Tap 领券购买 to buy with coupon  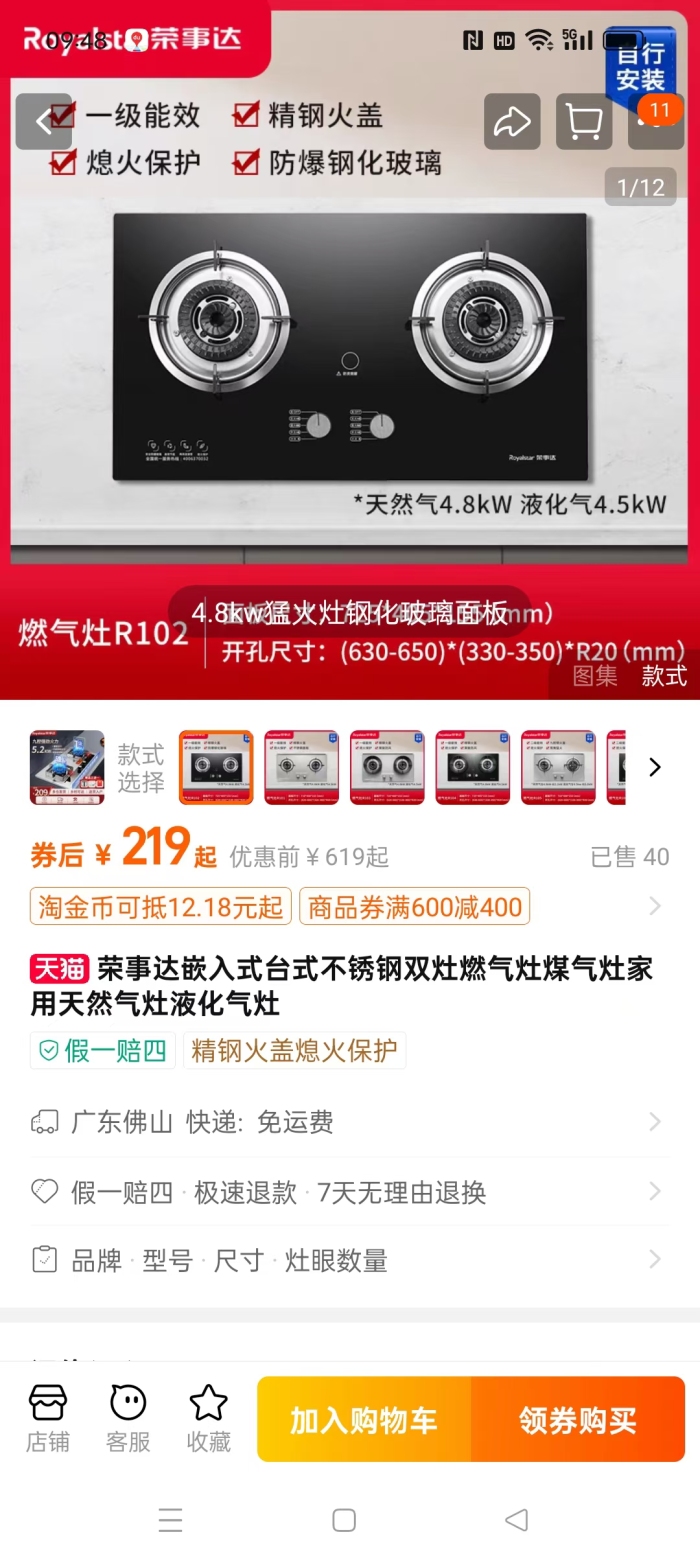coord(578,1420)
